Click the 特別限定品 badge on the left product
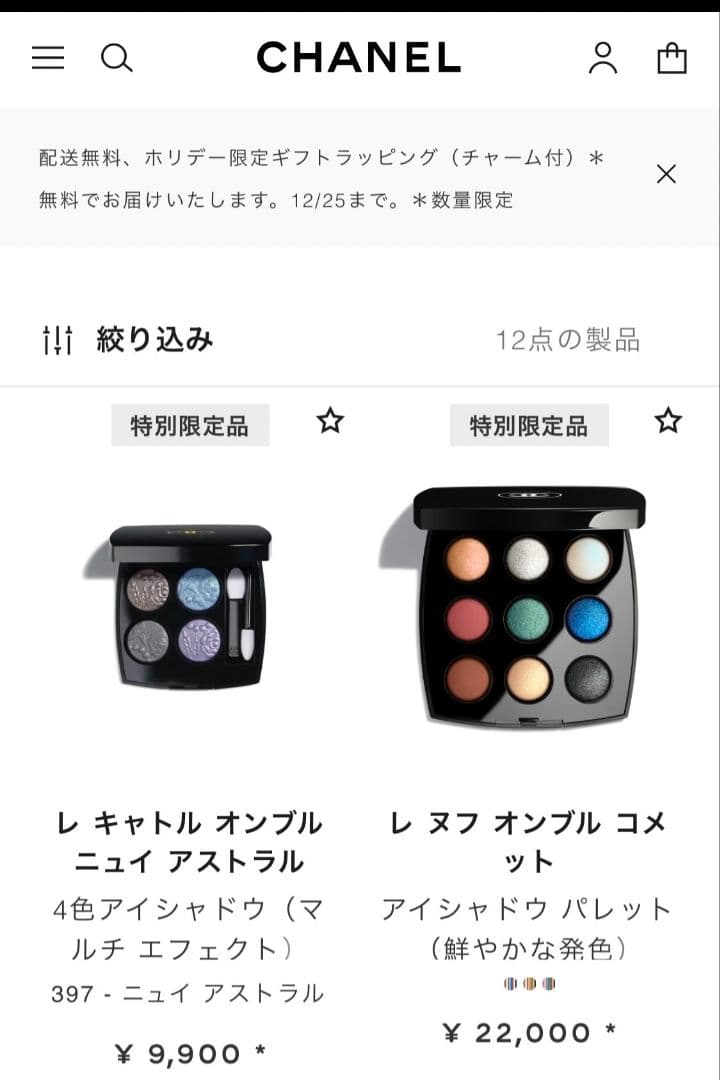The height and width of the screenshot is (1080, 720). pos(190,424)
